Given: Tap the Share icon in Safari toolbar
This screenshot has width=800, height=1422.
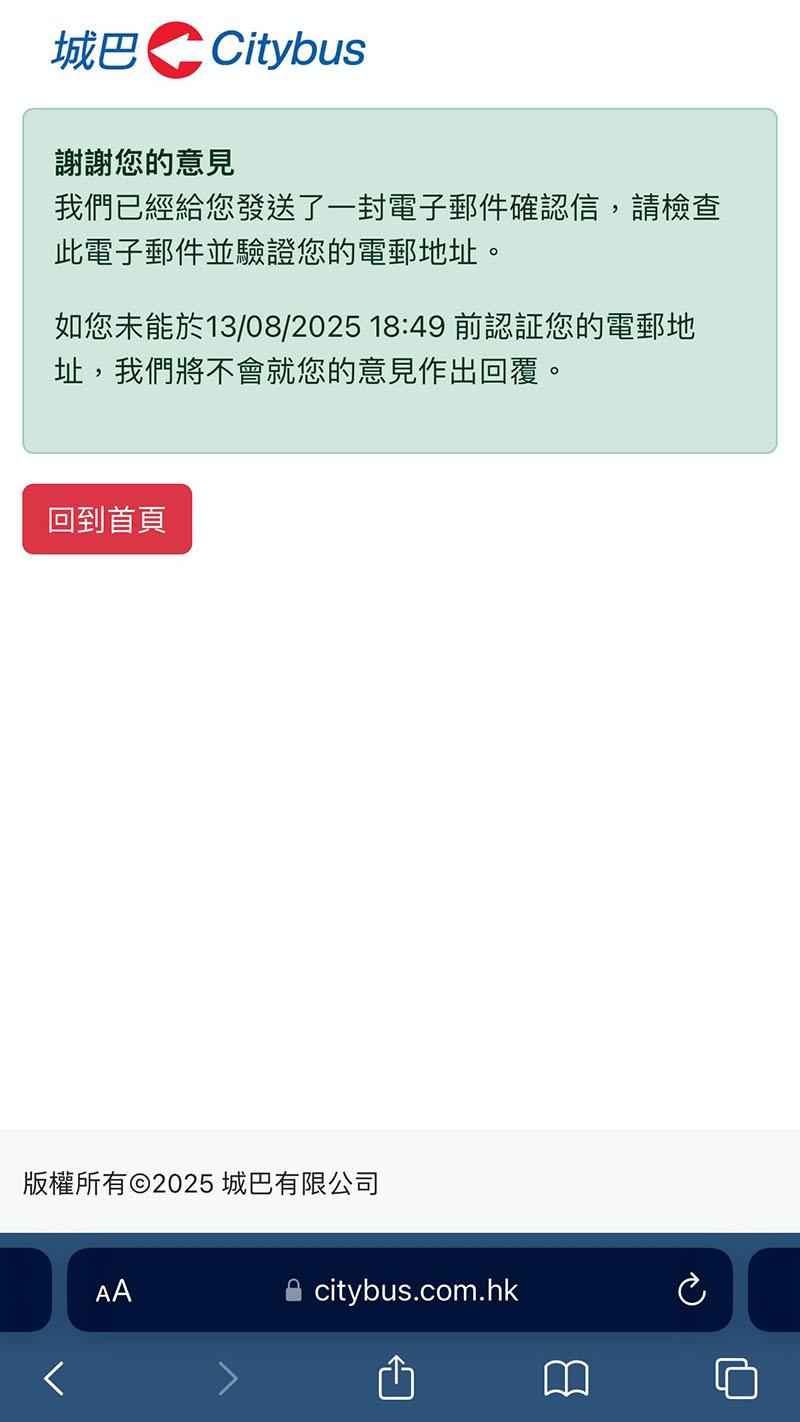Looking at the screenshot, I should click(396, 1378).
